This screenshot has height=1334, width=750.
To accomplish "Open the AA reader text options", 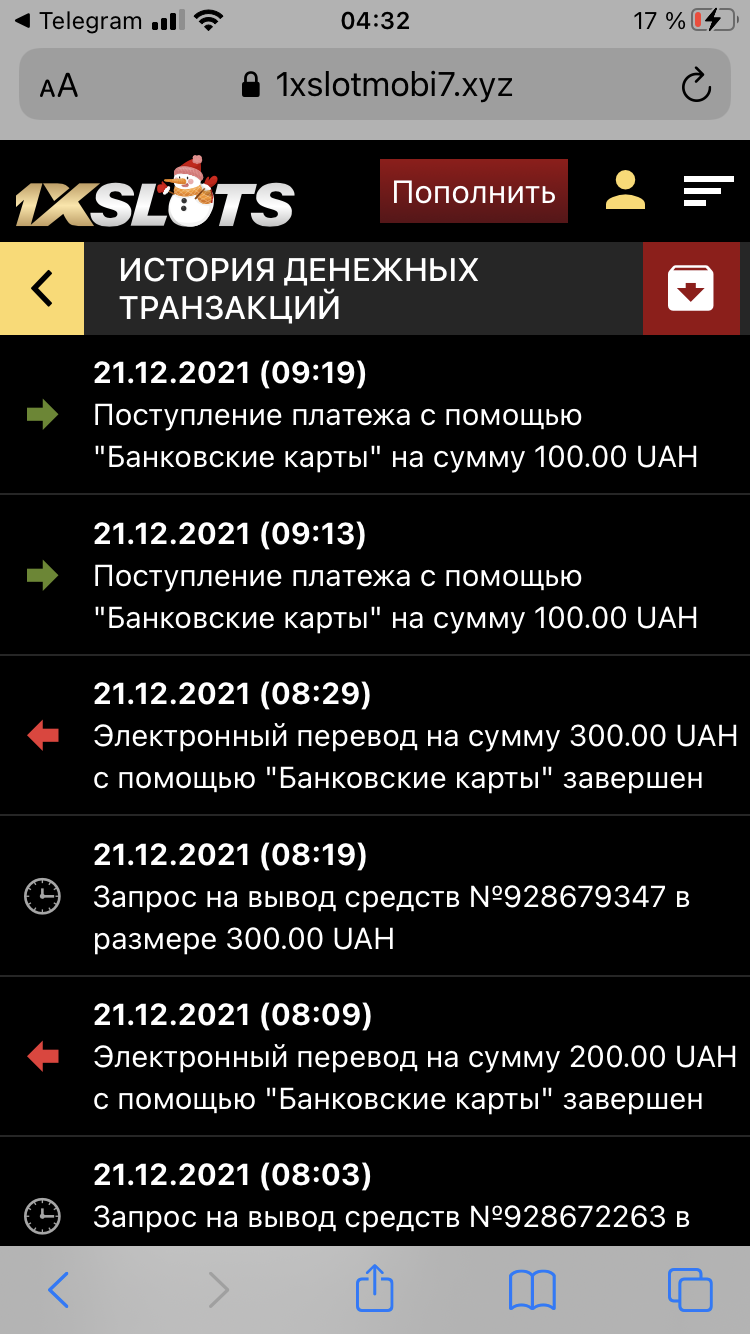I will pyautogui.click(x=59, y=86).
